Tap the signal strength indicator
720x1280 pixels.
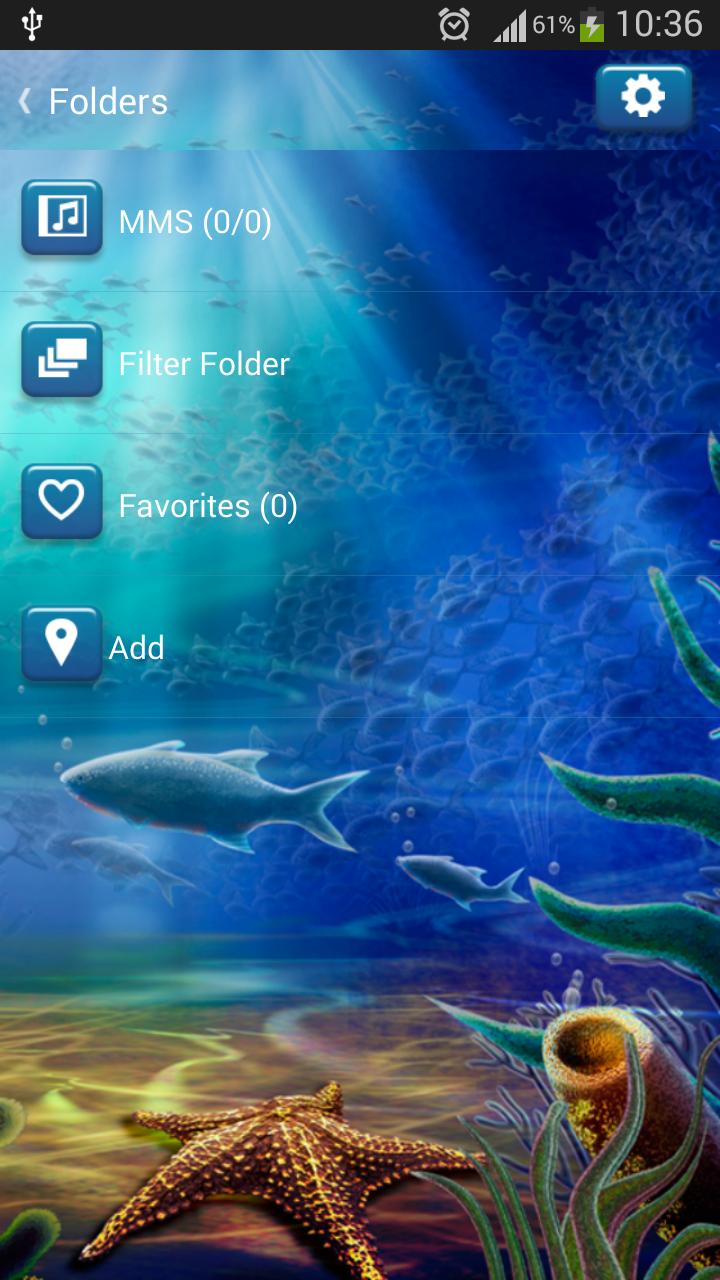pyautogui.click(x=510, y=27)
